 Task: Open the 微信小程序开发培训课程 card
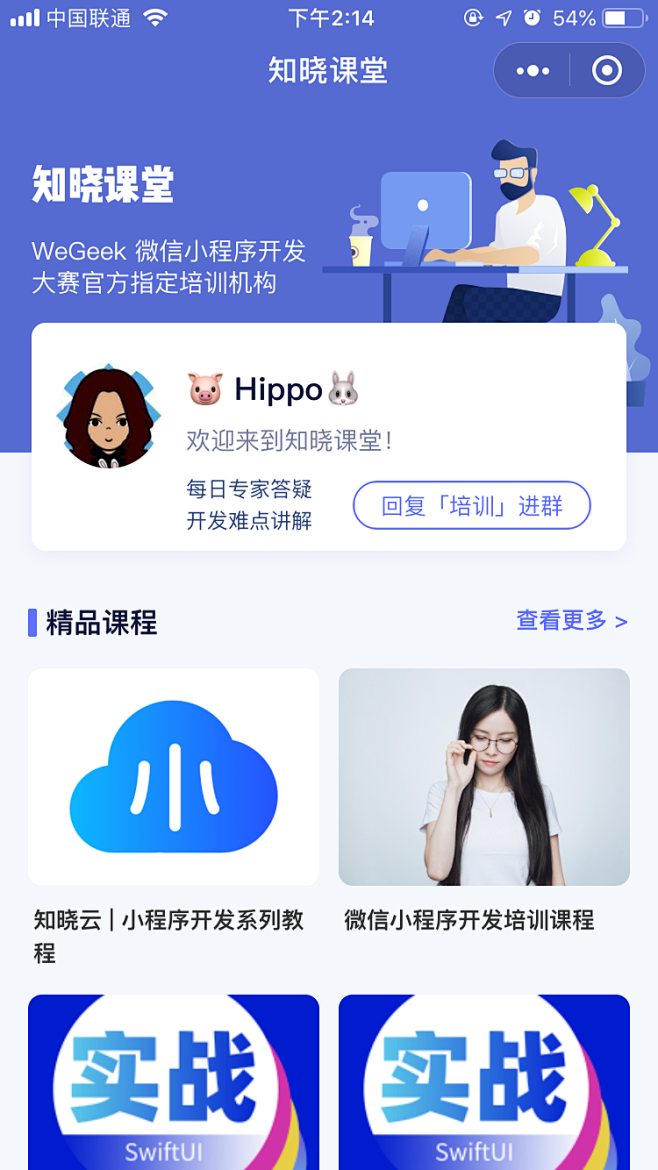484,777
